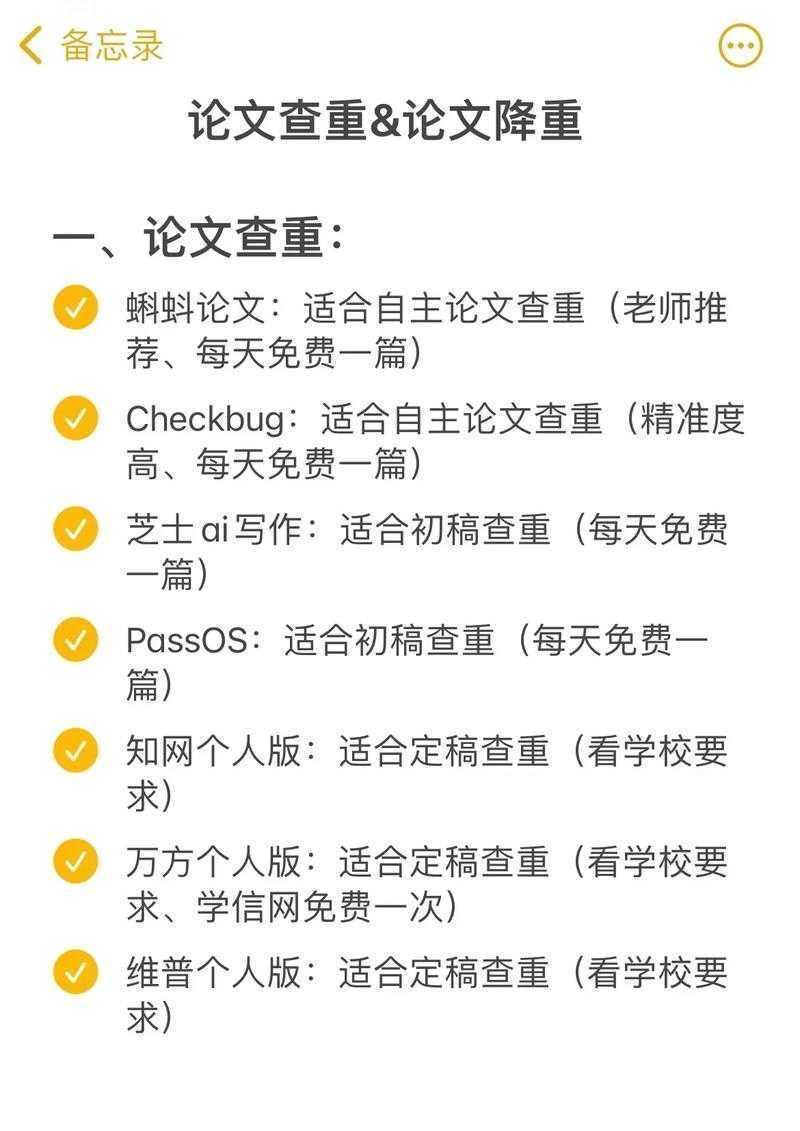Open the more options menu
Screen dimensions: 800x1131
tap(740, 46)
